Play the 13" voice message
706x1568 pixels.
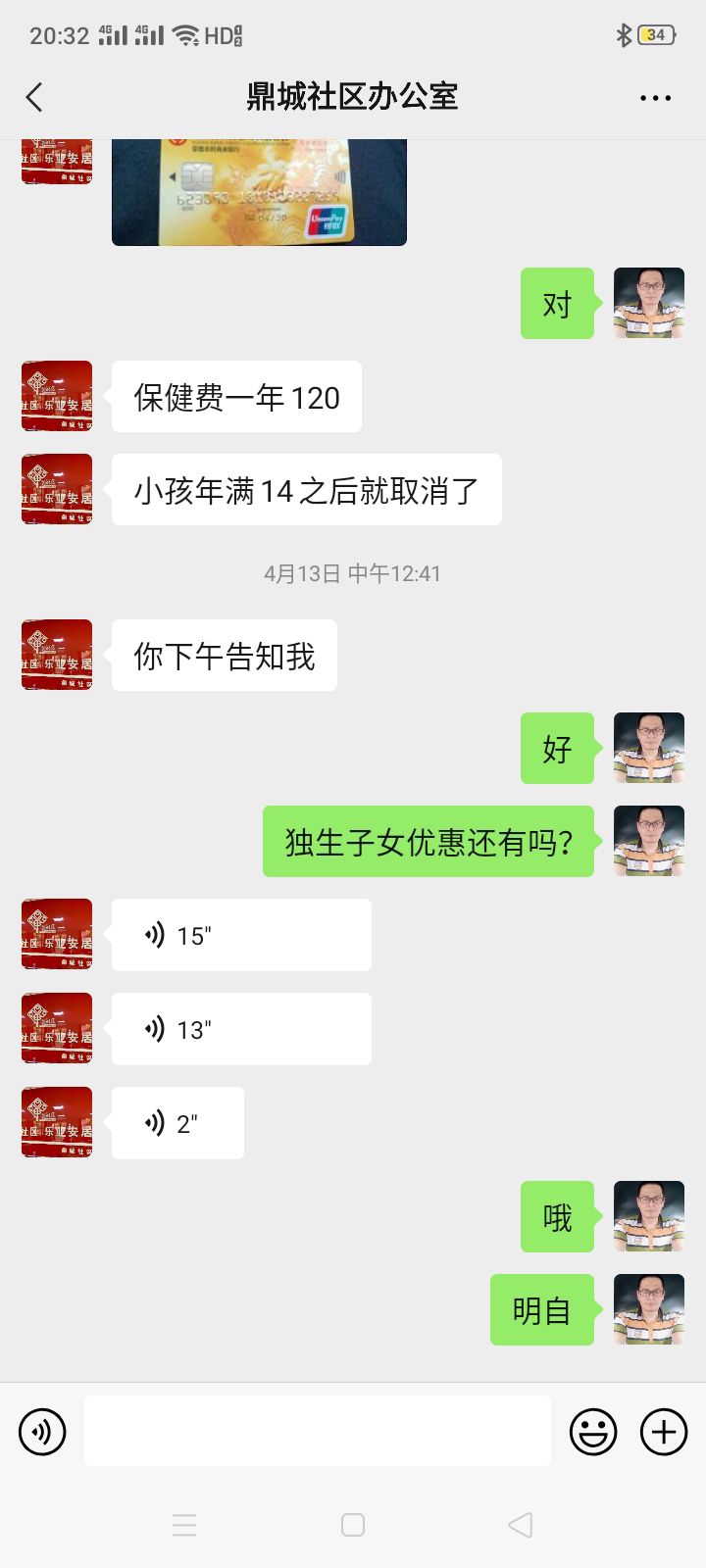[241, 1029]
